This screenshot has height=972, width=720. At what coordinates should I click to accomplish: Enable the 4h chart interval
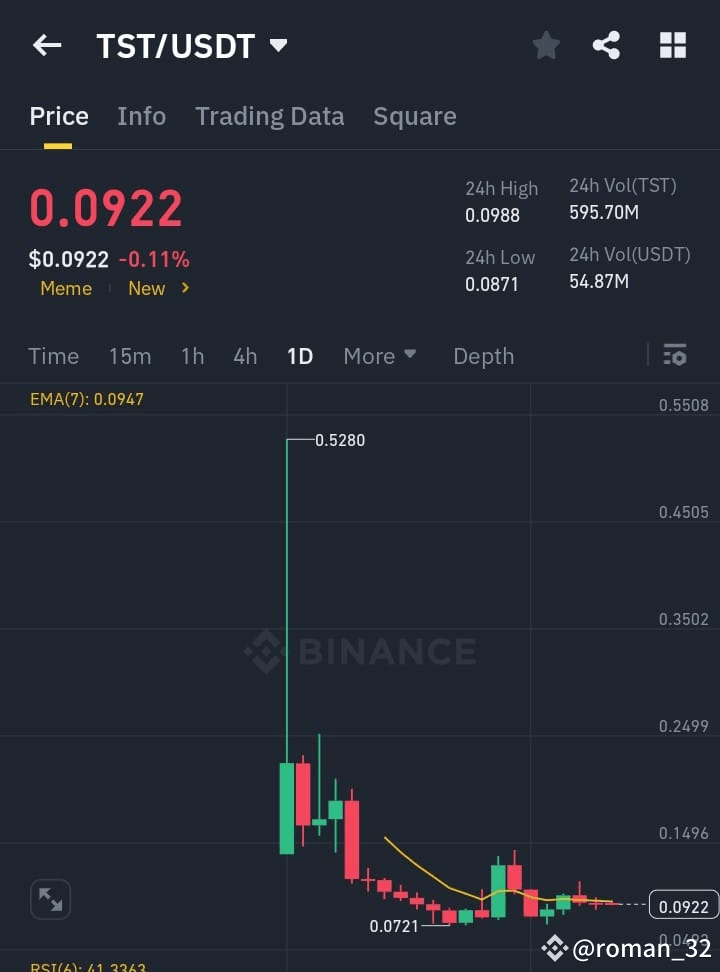pyautogui.click(x=245, y=356)
